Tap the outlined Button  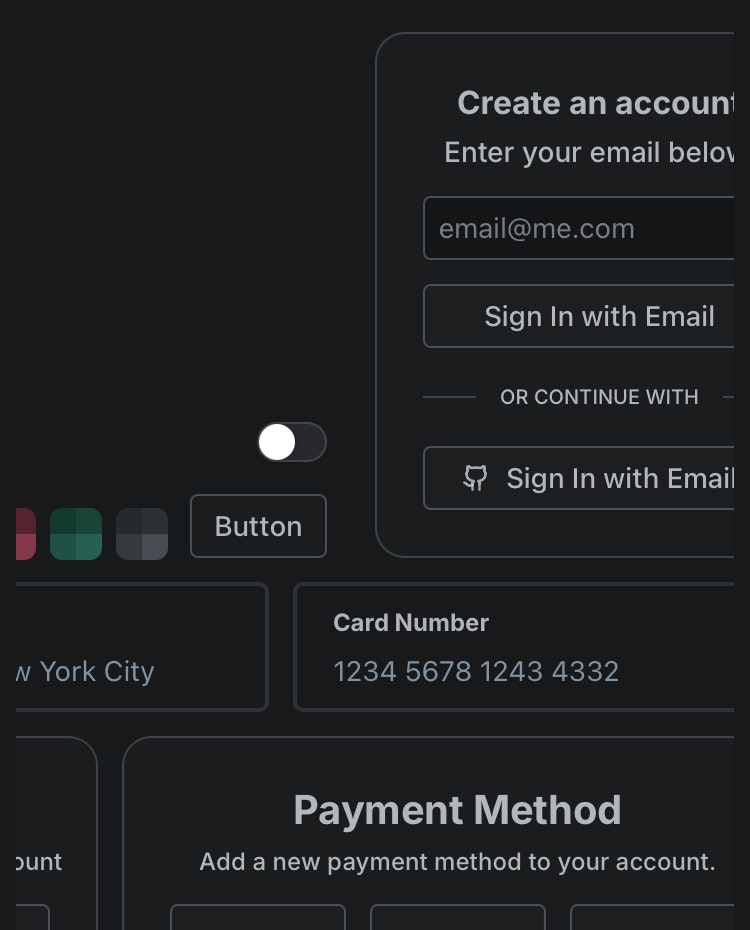tap(258, 526)
